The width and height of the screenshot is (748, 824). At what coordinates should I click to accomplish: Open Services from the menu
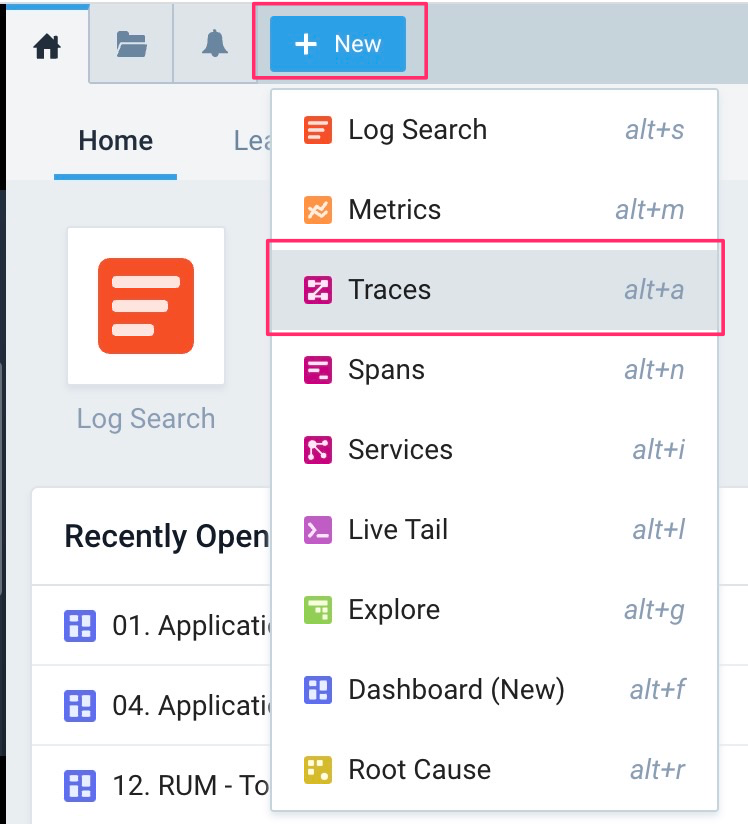point(400,450)
